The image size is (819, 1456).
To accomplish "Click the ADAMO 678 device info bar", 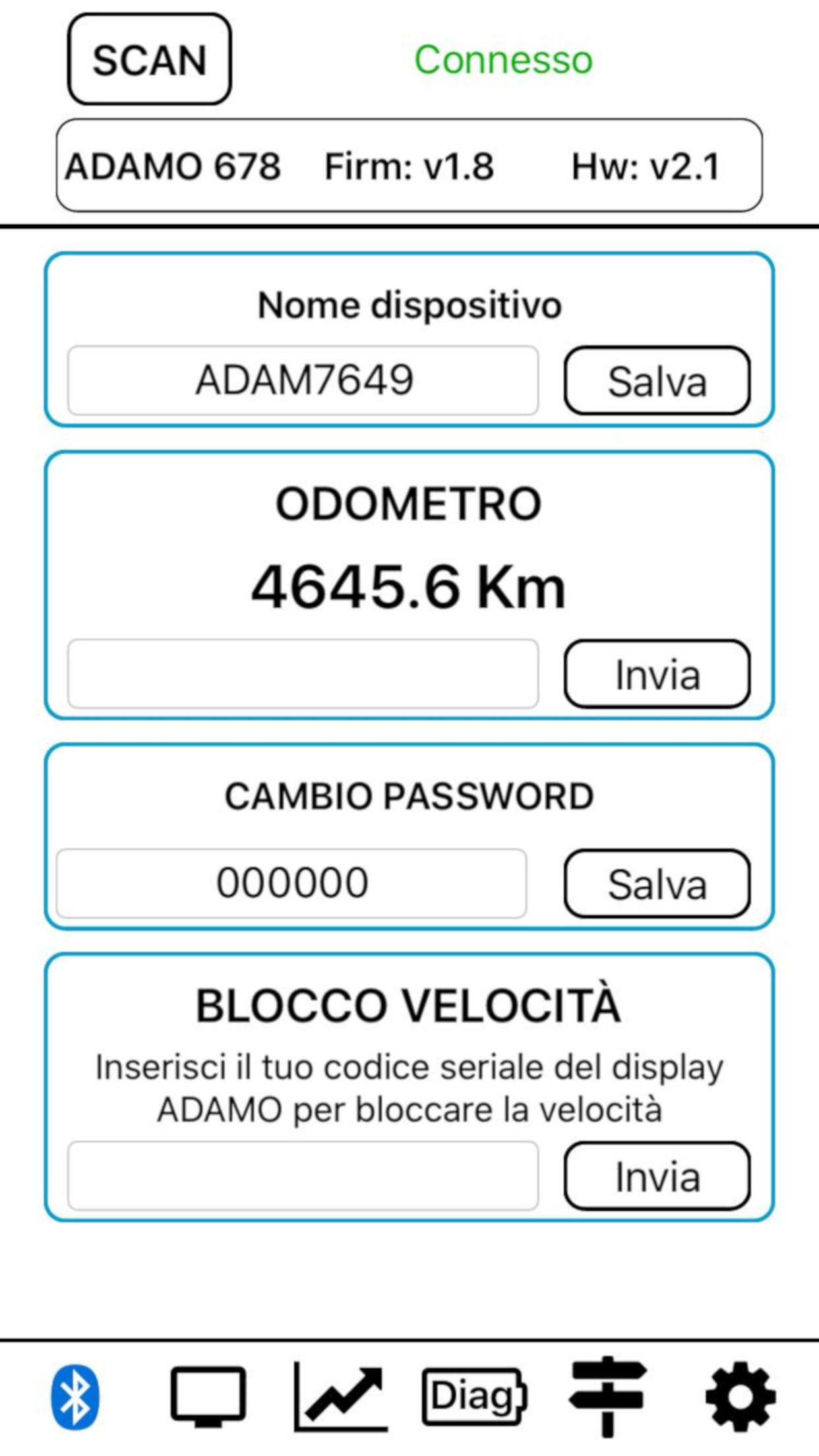I will (409, 166).
